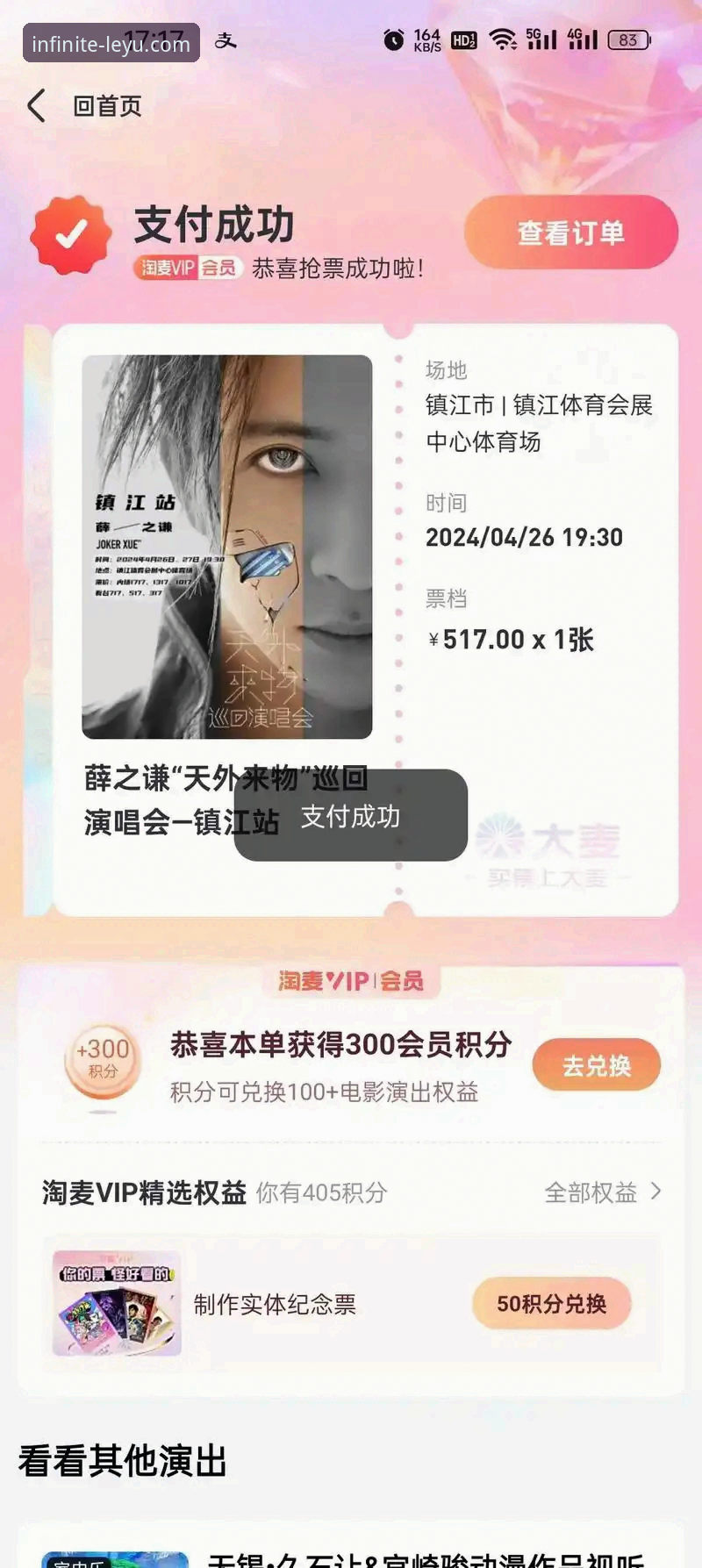Tap the 去兑换 button
702x1568 pixels.
596,1063
